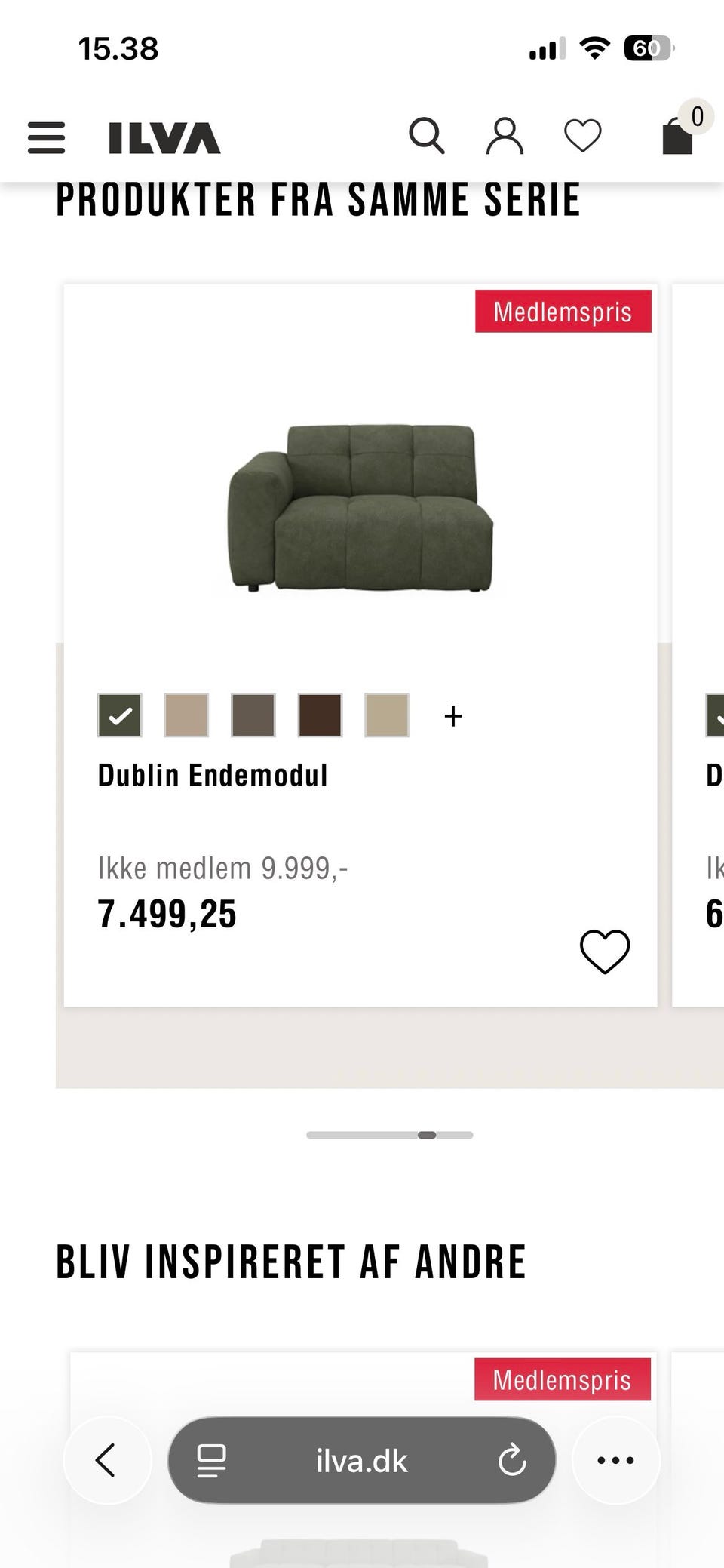The image size is (724, 1568).
Task: Select the beige color swatch
Action: 186,715
